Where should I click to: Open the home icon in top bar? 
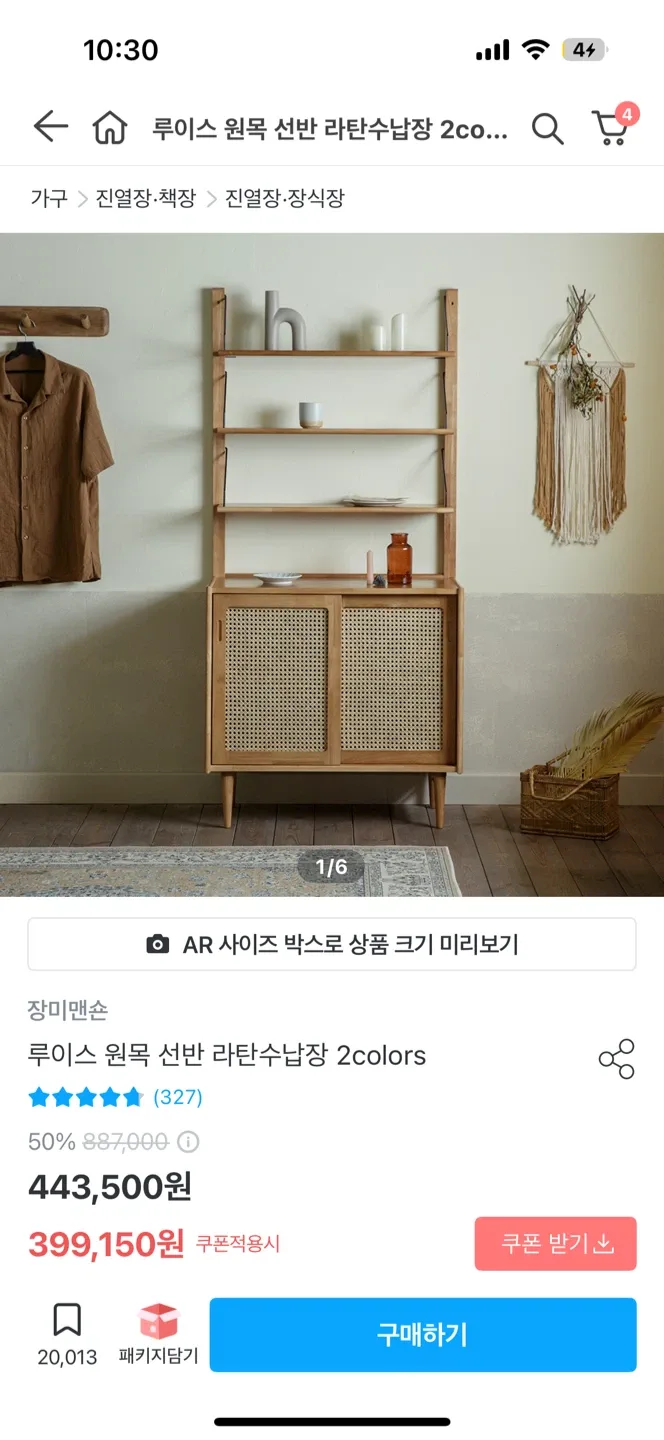coord(110,128)
